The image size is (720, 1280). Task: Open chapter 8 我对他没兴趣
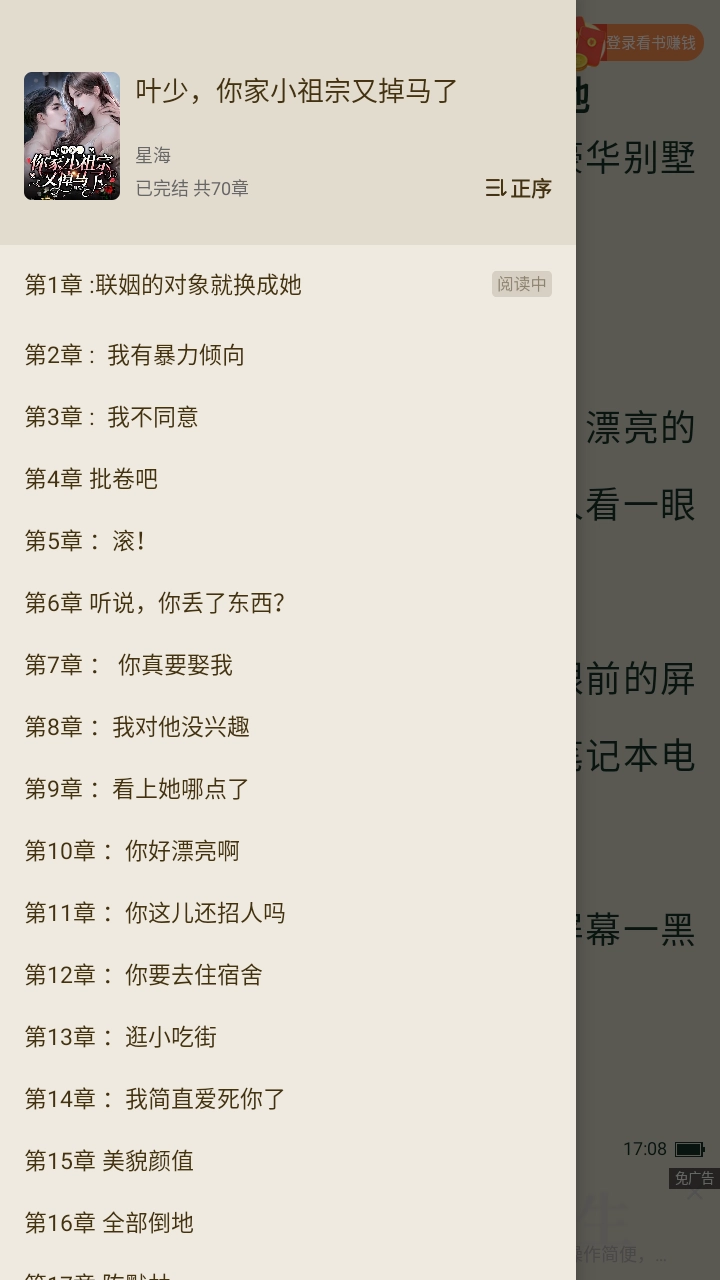point(137,727)
